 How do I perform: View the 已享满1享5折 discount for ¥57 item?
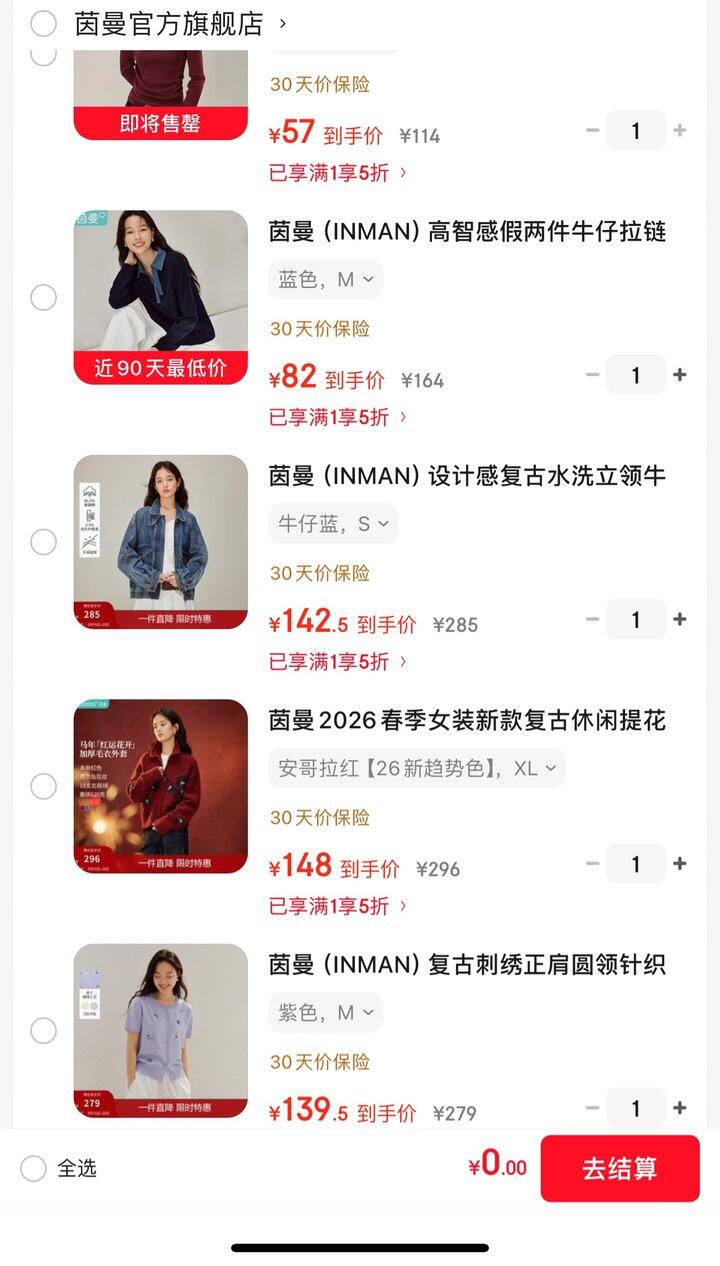(337, 172)
